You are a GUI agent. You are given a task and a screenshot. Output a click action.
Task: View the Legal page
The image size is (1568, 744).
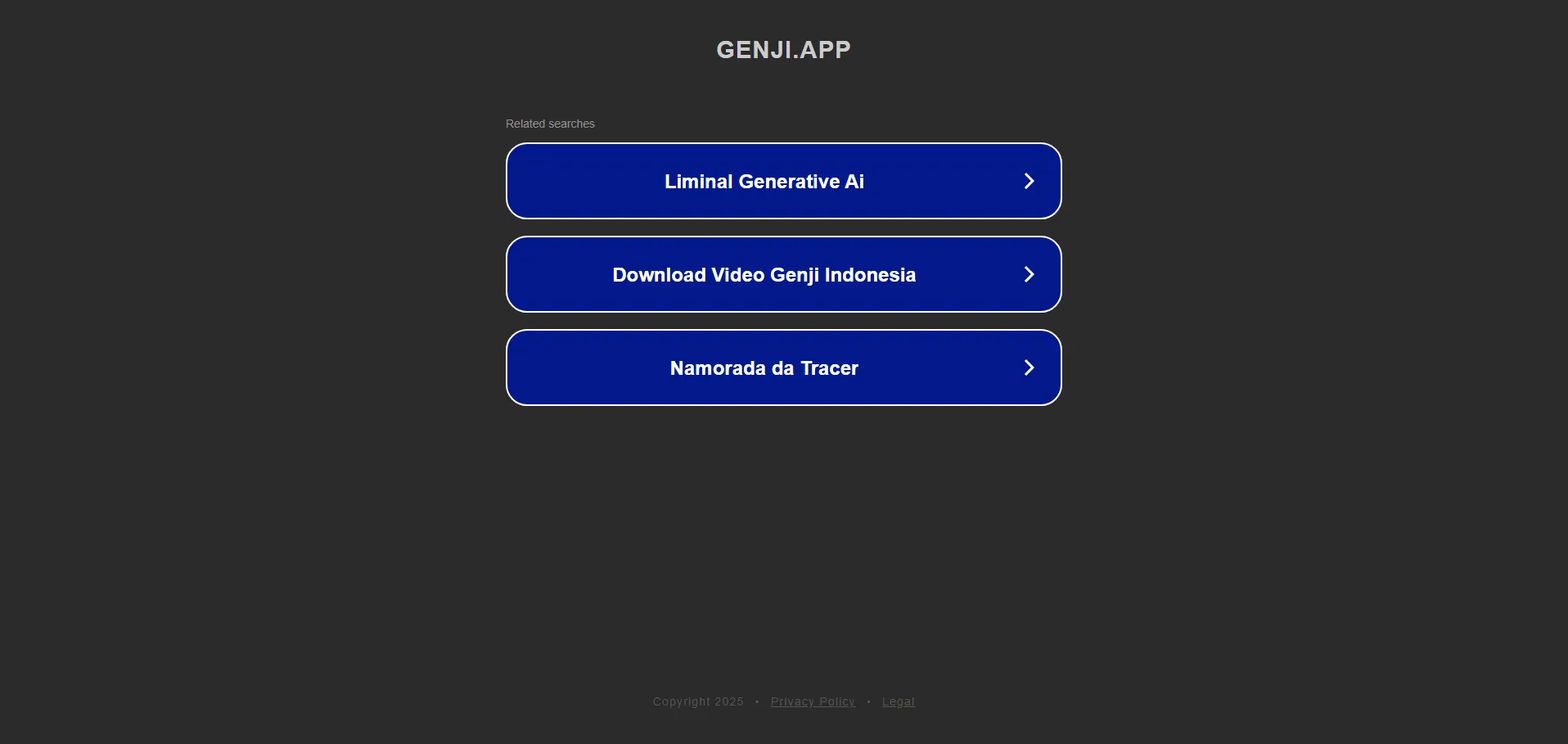point(898,701)
